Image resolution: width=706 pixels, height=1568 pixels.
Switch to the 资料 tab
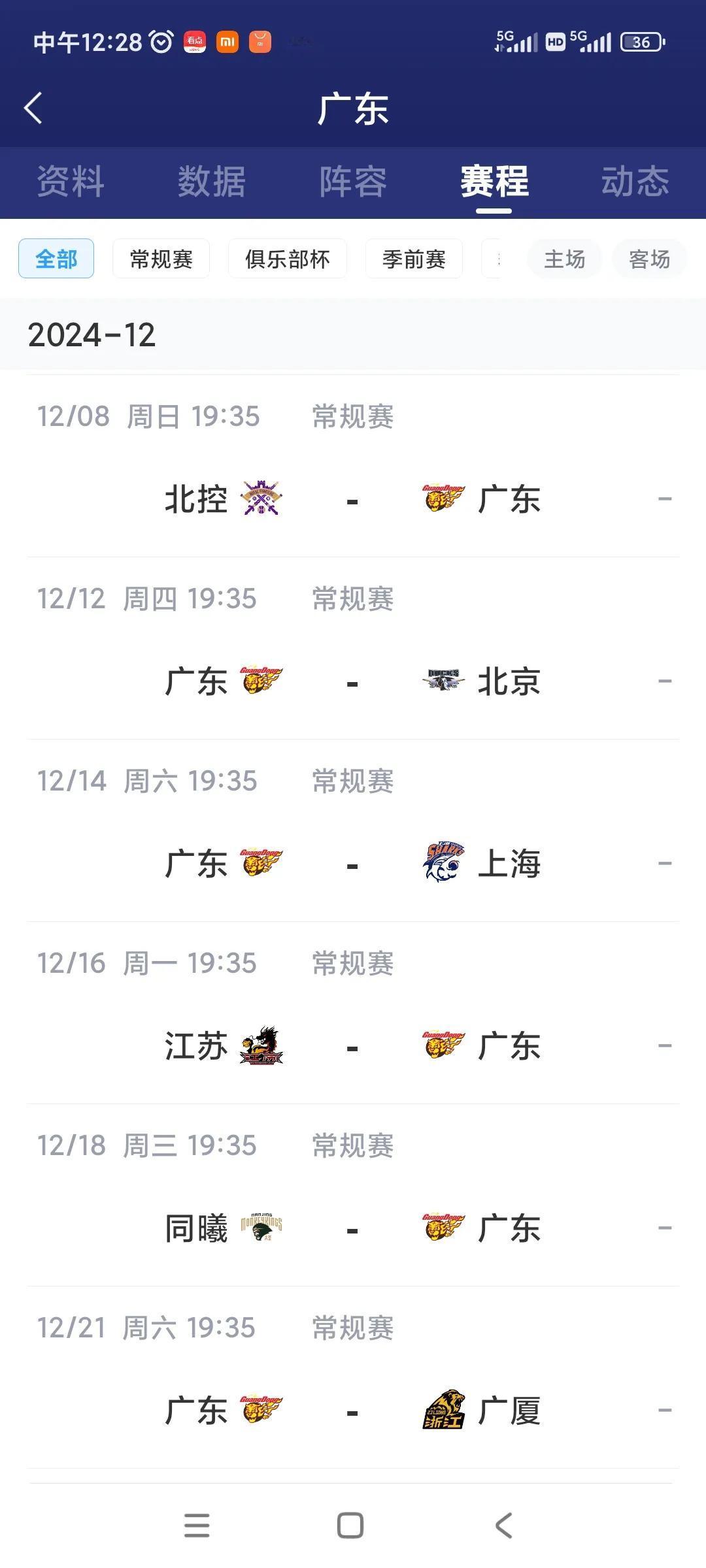(71, 182)
